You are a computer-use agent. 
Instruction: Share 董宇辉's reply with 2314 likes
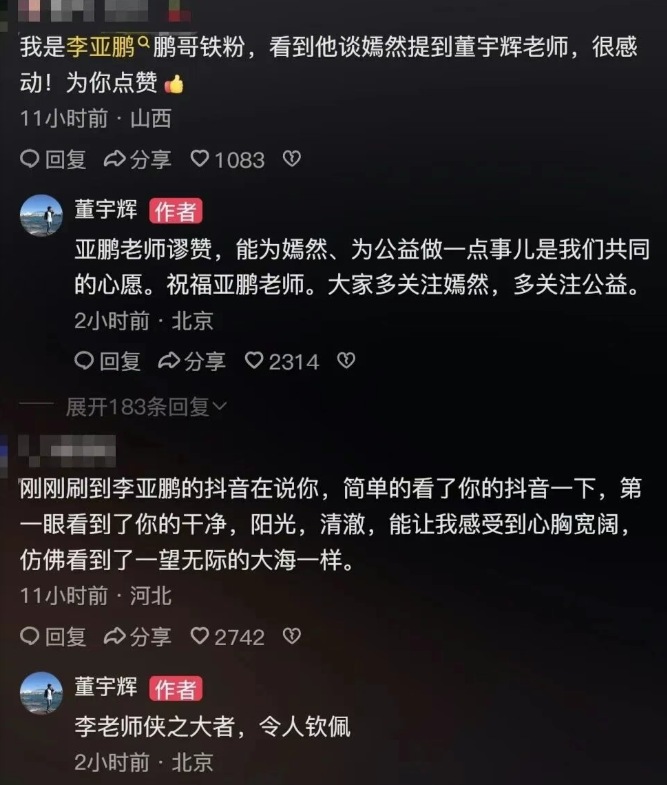click(x=192, y=361)
